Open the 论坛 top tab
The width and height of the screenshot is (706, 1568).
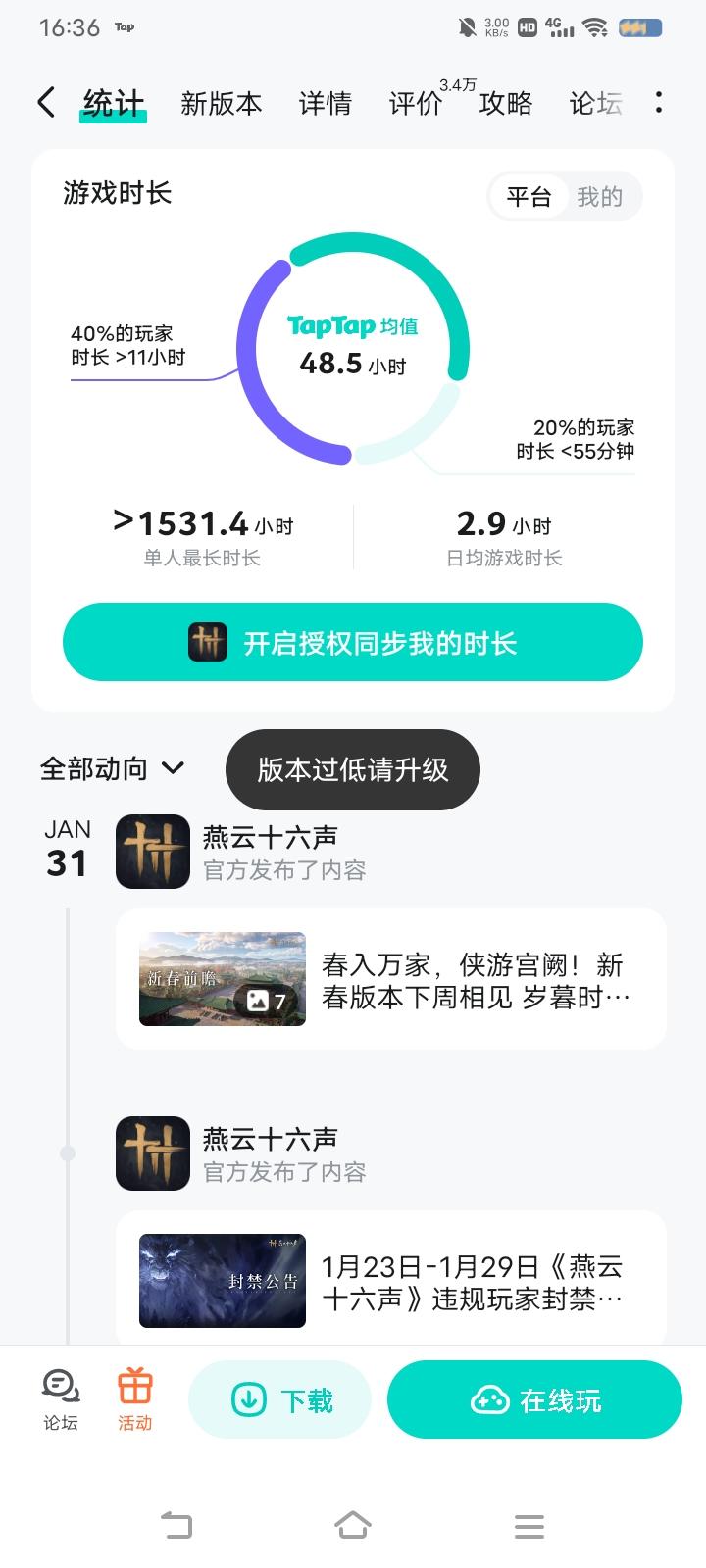coord(595,103)
